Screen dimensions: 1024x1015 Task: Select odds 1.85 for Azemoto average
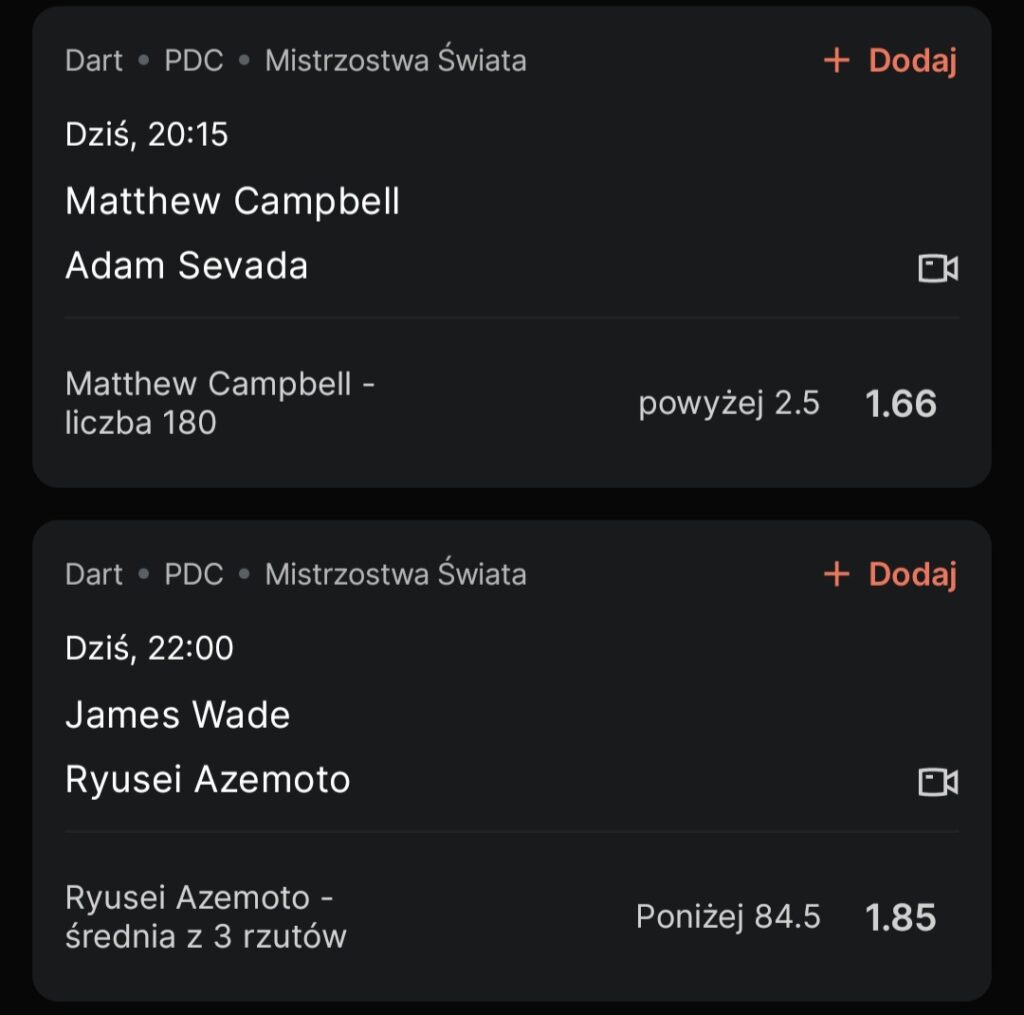coord(900,918)
